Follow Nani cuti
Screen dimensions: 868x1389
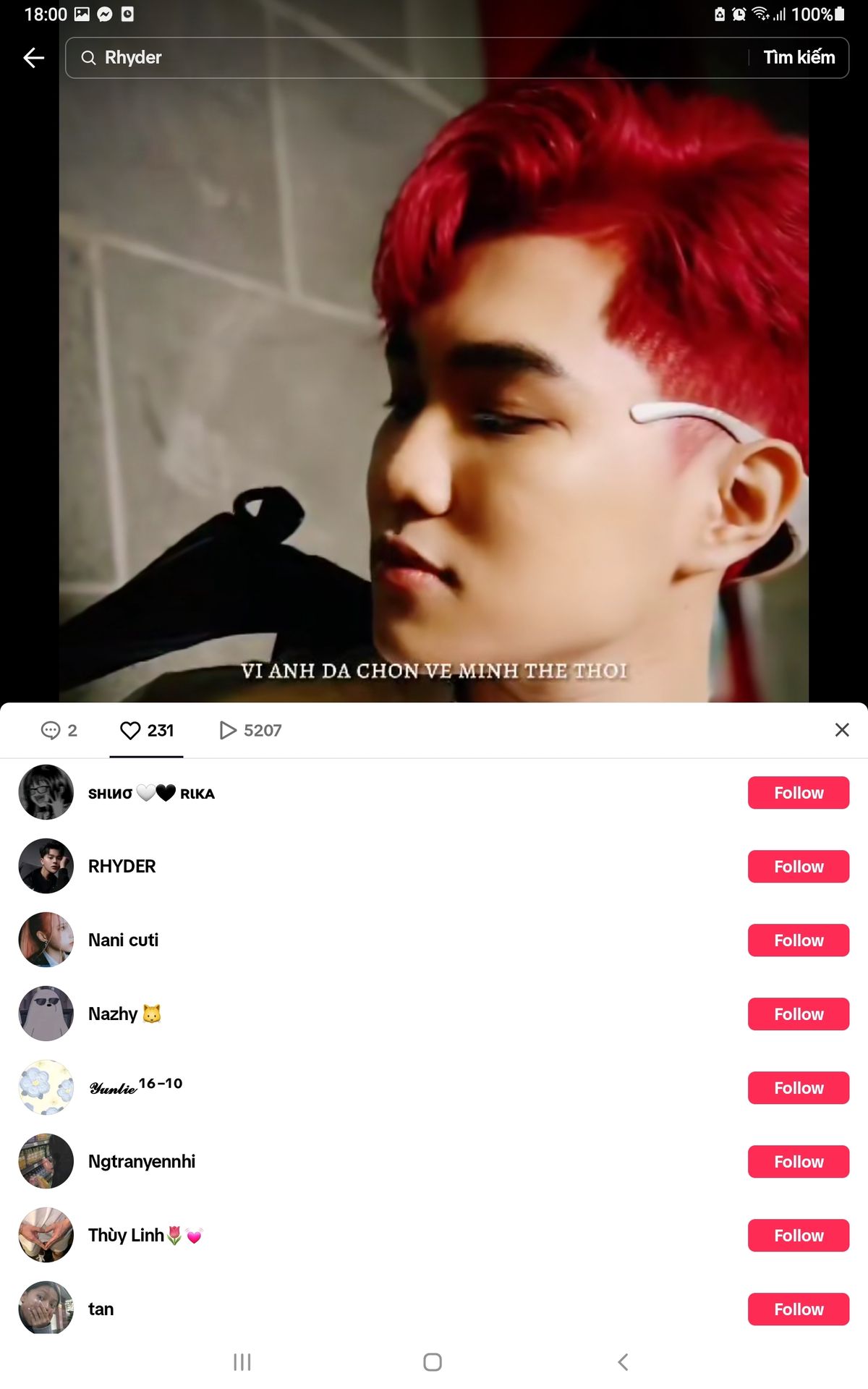coord(799,940)
